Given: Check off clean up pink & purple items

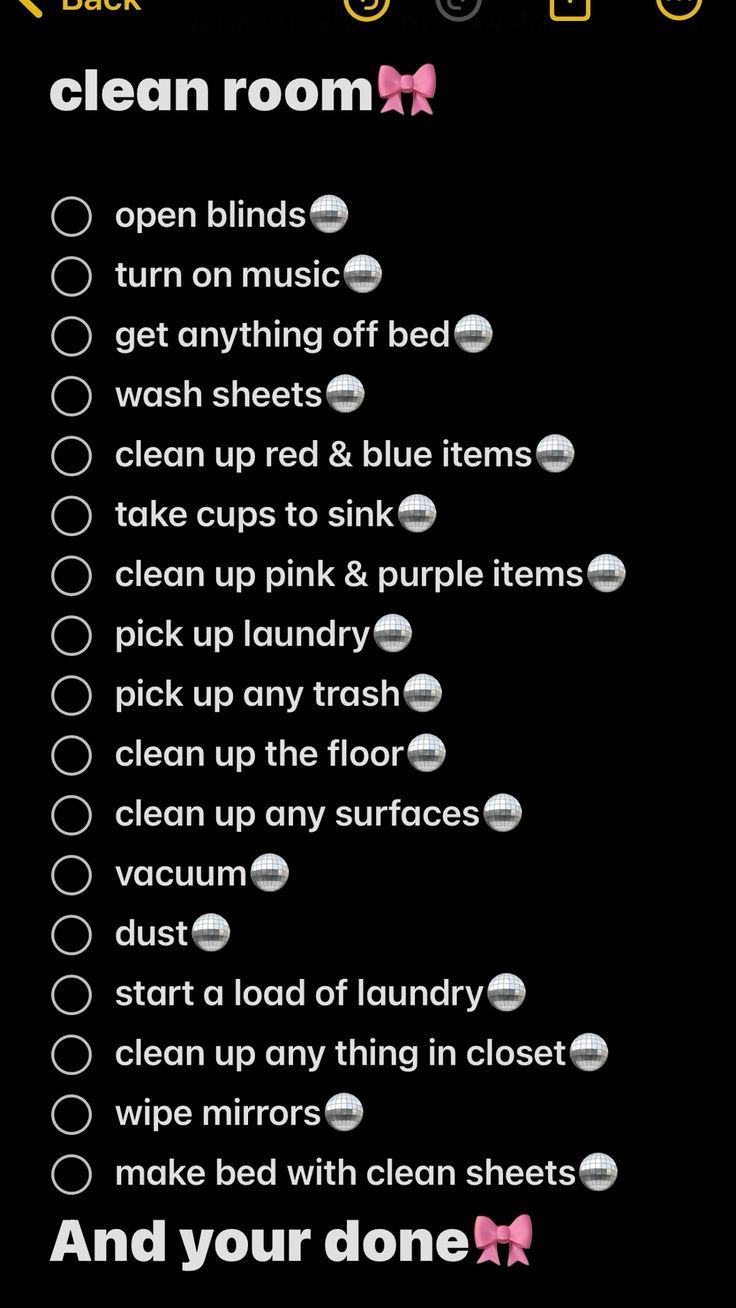Looking at the screenshot, I should pyautogui.click(x=71, y=576).
